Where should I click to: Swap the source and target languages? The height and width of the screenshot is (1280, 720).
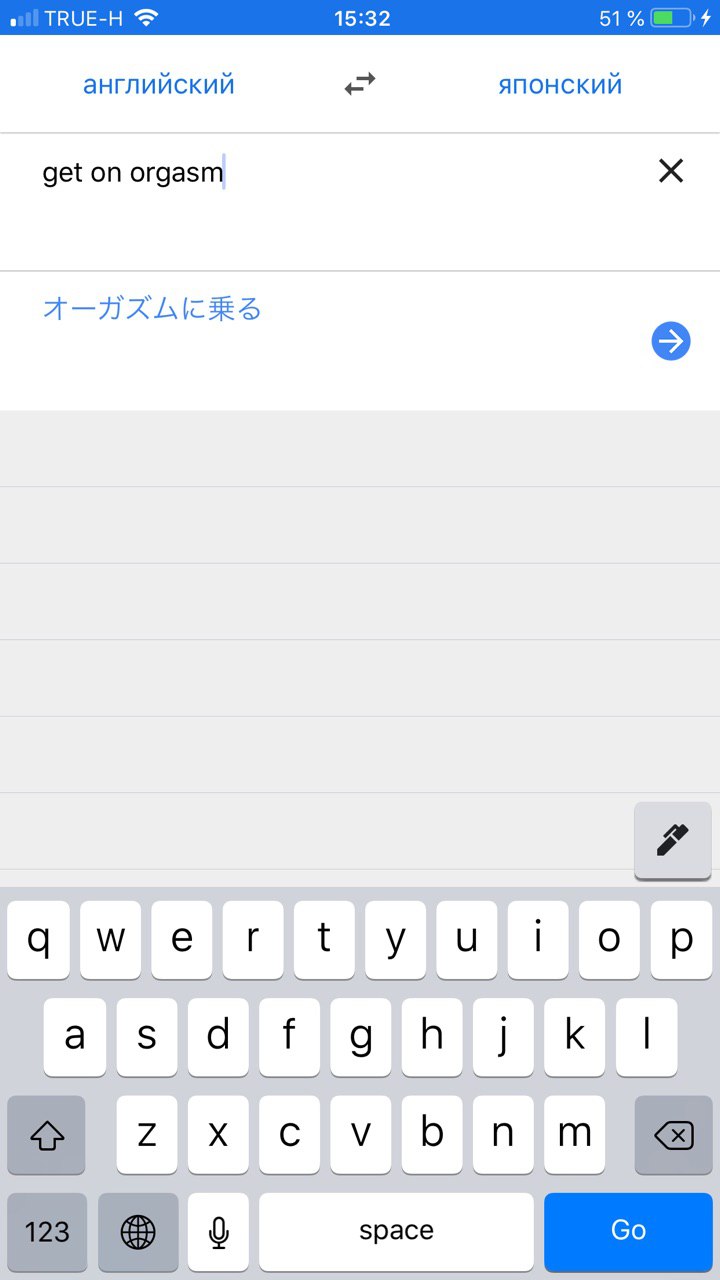(x=360, y=85)
